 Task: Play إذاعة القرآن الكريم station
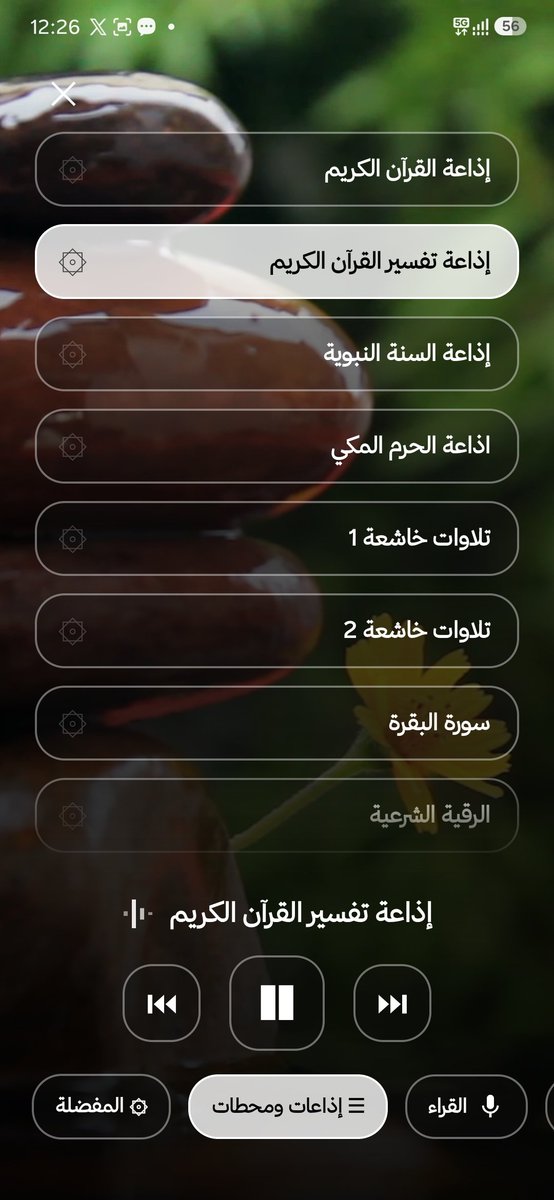[x=277, y=169]
